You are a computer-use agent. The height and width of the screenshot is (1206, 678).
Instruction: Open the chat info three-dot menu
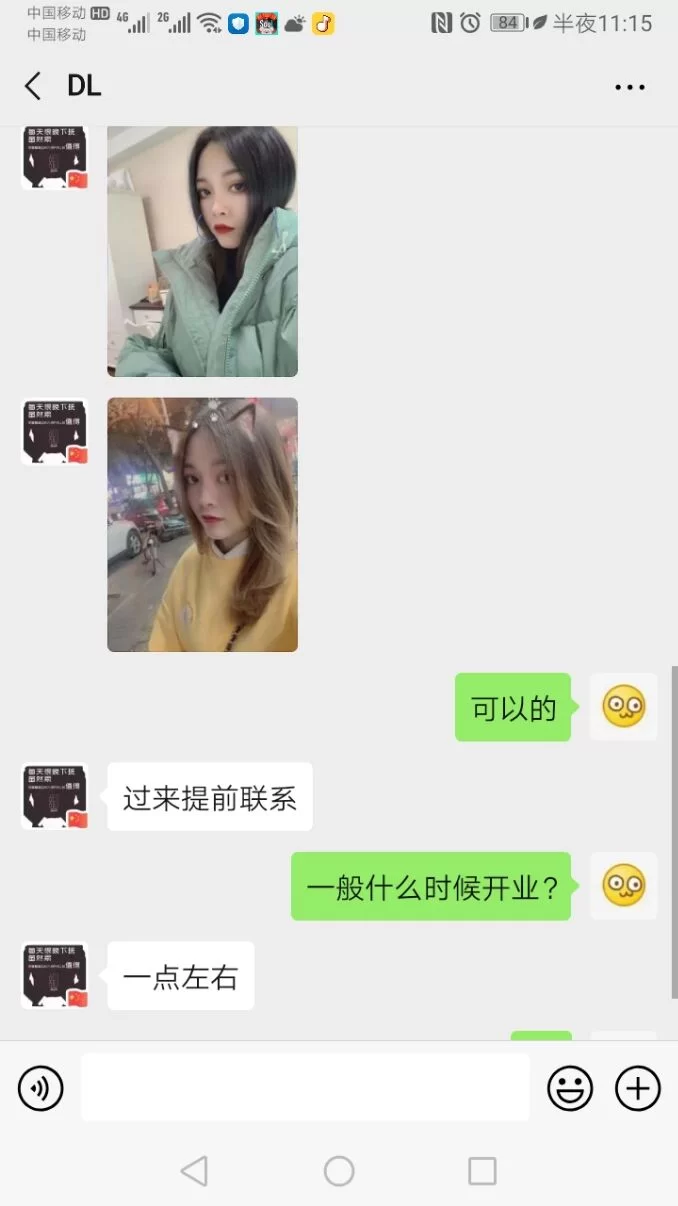tap(629, 87)
